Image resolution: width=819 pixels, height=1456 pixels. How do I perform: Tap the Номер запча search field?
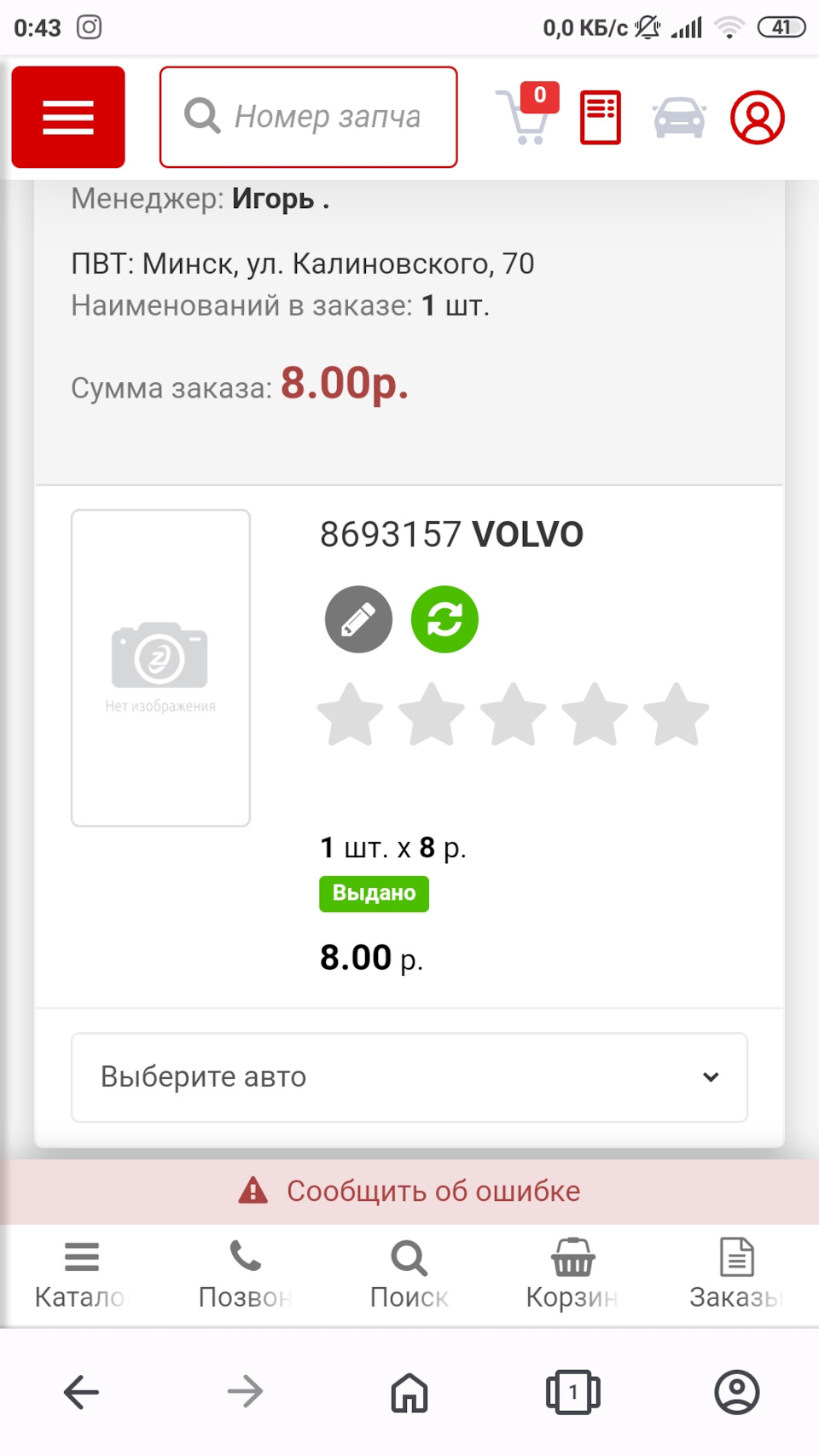tap(309, 117)
